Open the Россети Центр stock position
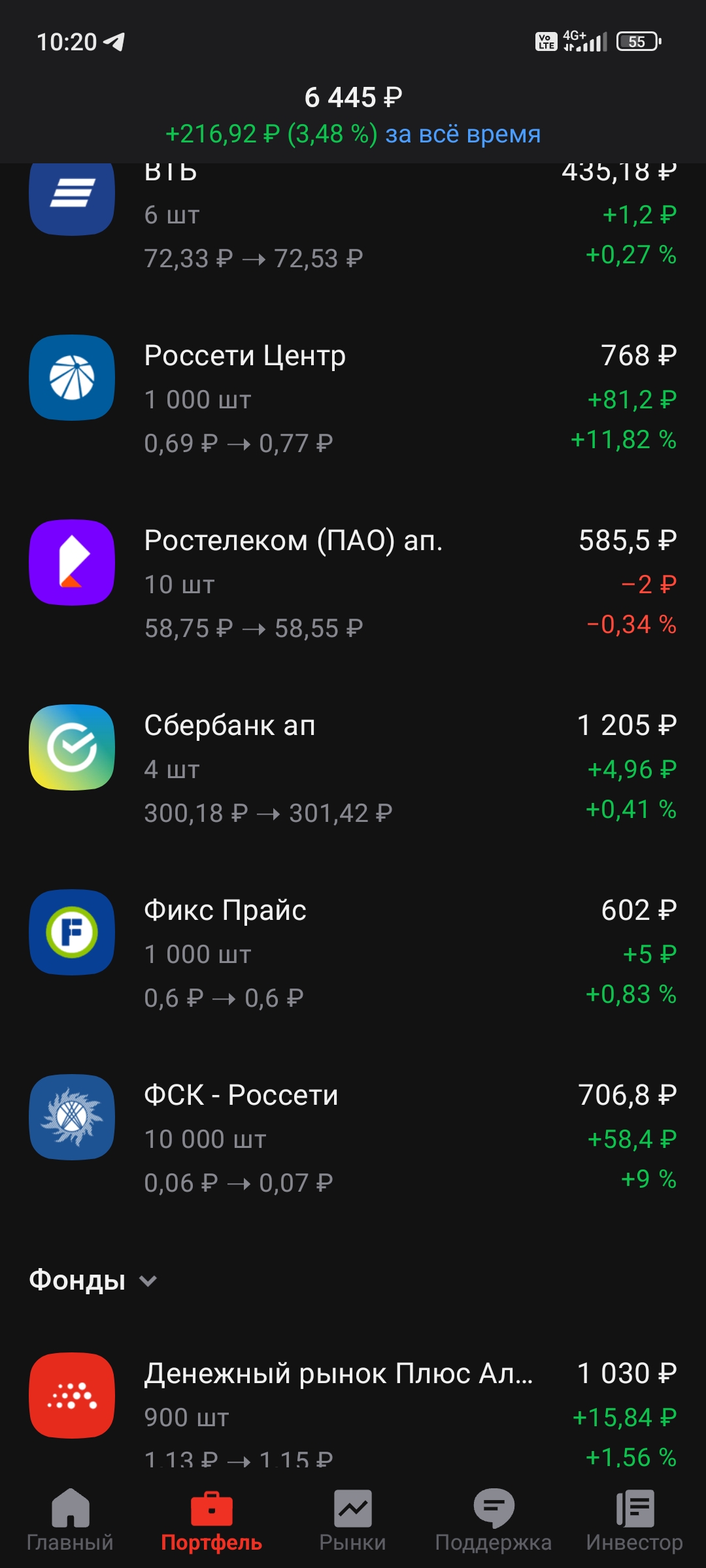Viewport: 706px width, 1568px height. tap(353, 399)
